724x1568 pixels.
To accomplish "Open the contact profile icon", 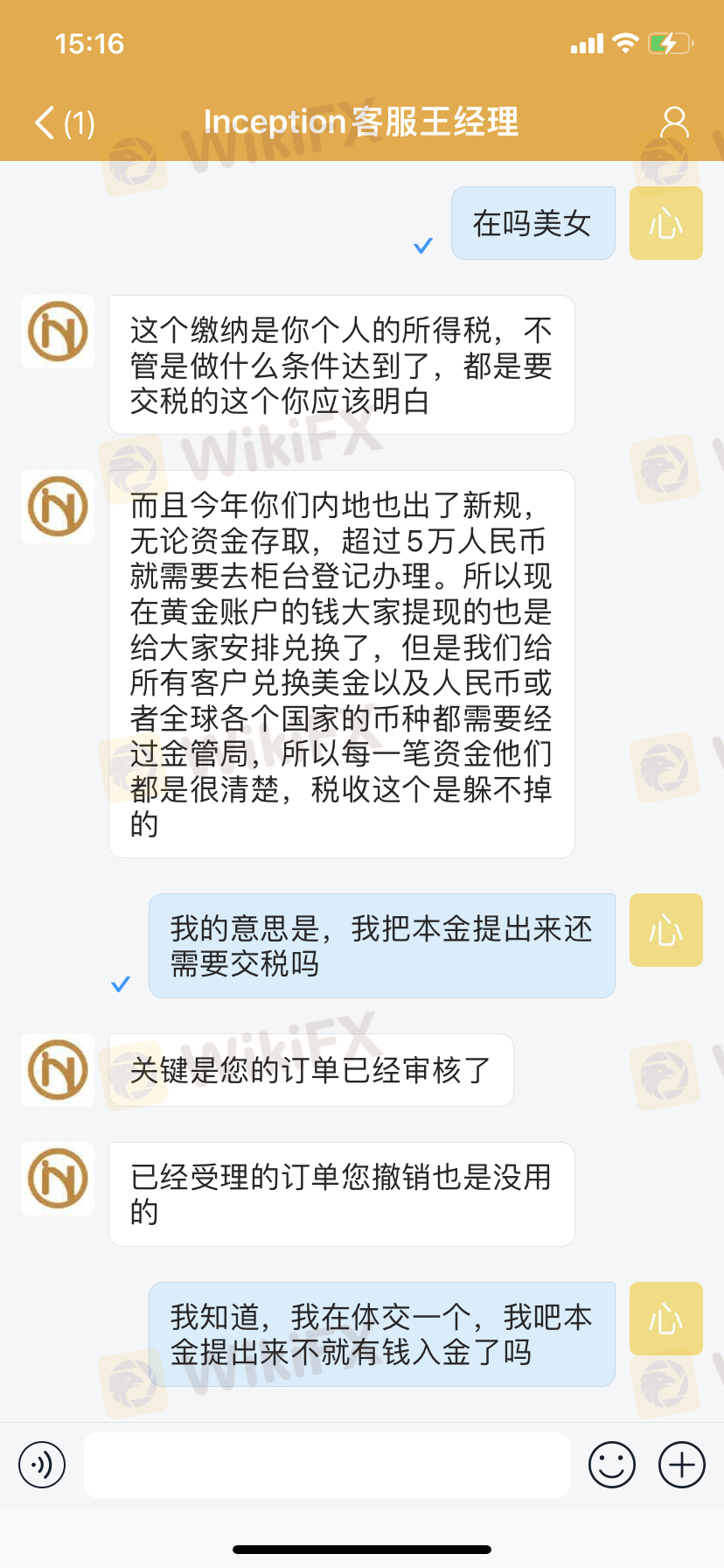I will 674,122.
